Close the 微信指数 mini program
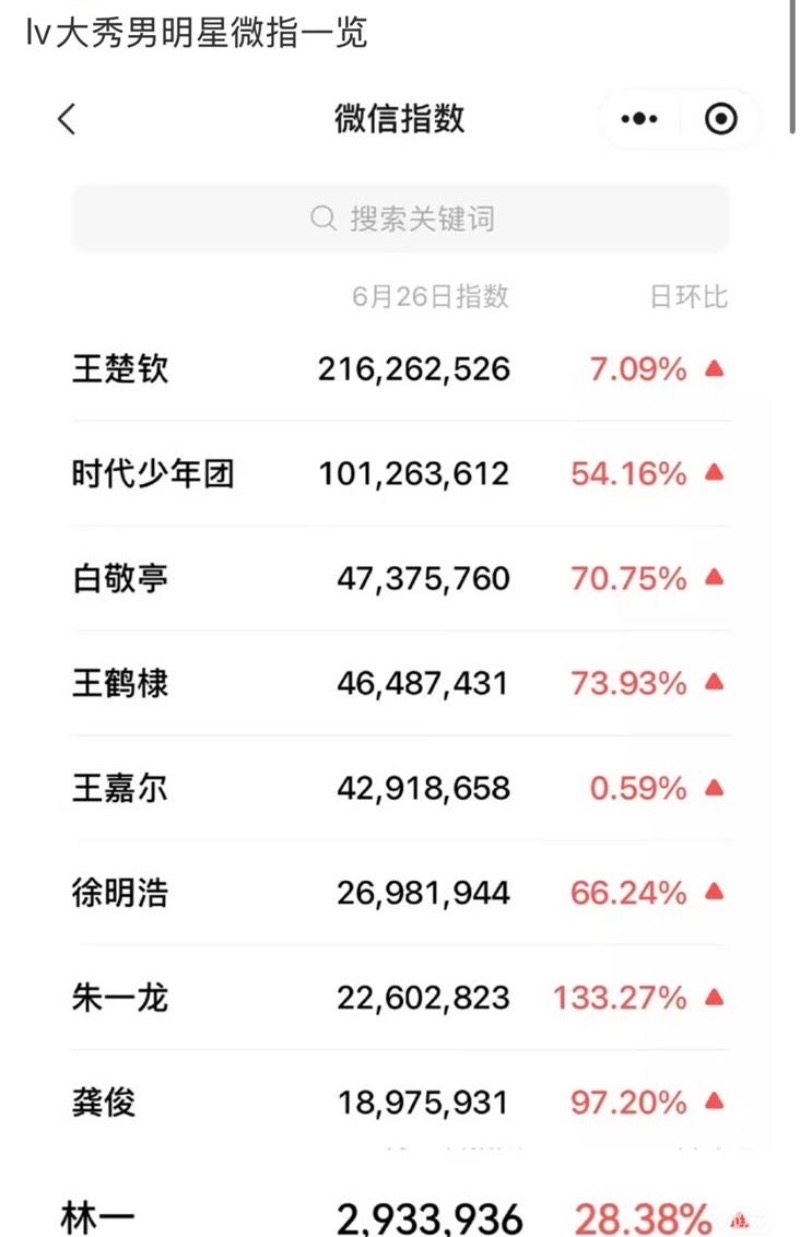The height and width of the screenshot is (1237, 800). click(721, 120)
